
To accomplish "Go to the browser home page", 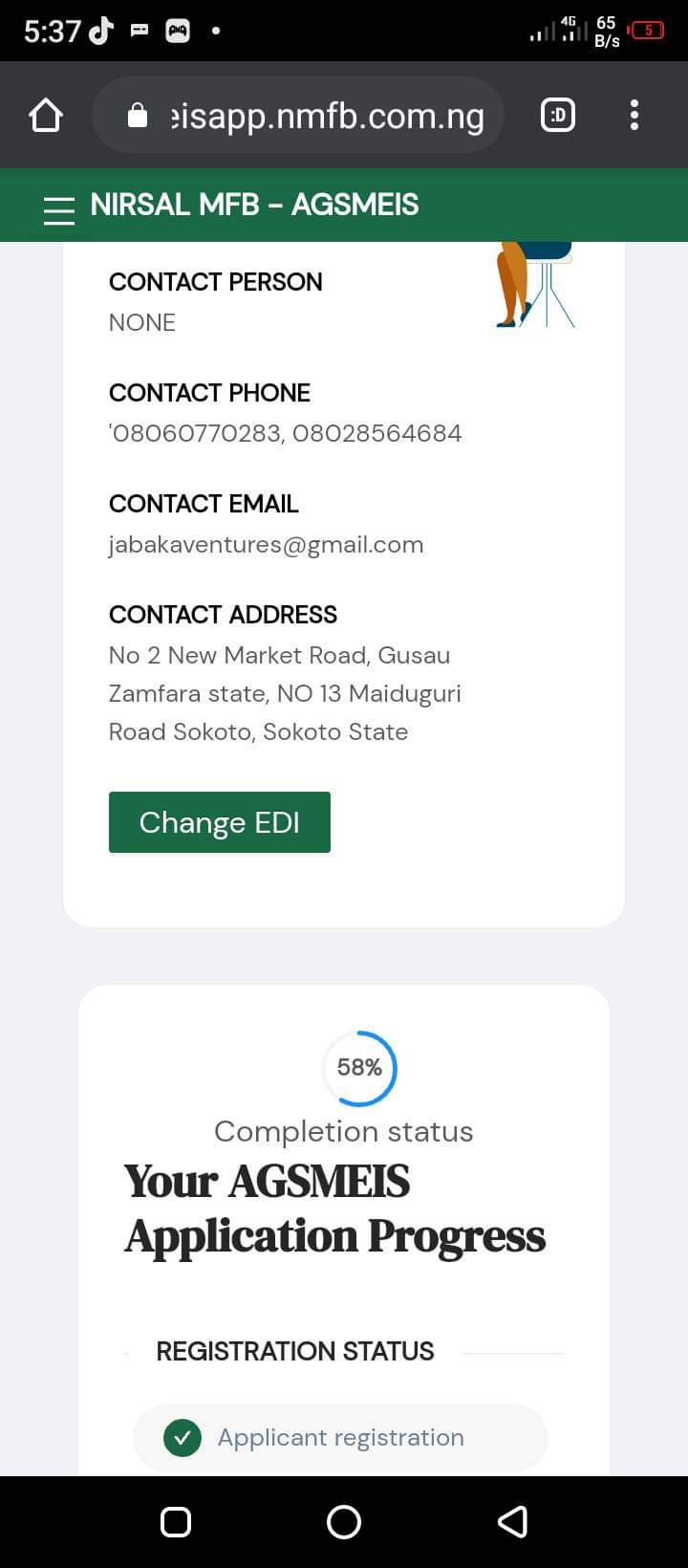I will [x=45, y=116].
